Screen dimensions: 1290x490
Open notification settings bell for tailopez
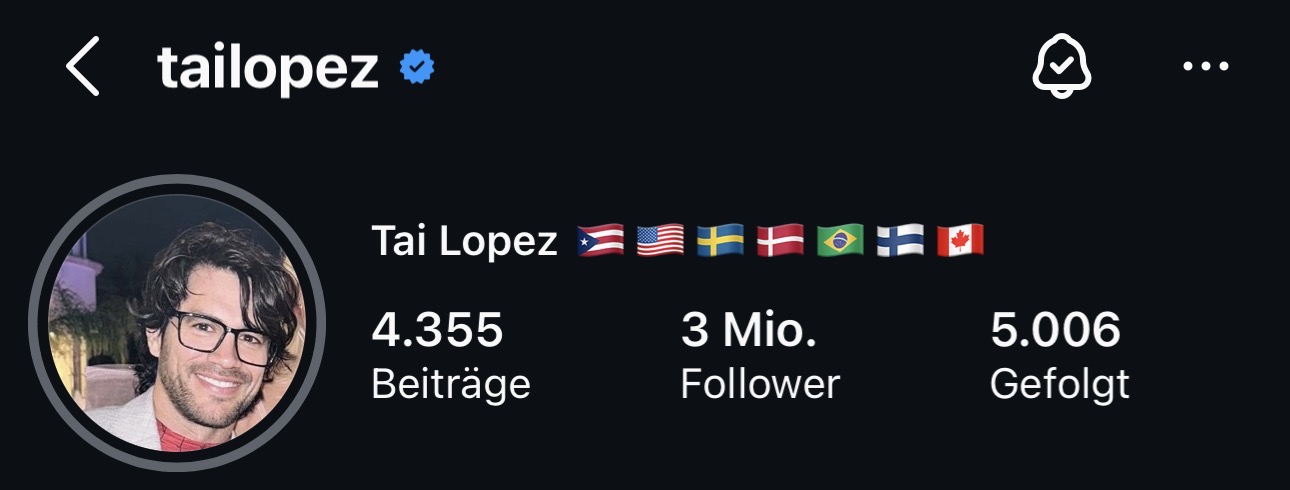(1061, 68)
